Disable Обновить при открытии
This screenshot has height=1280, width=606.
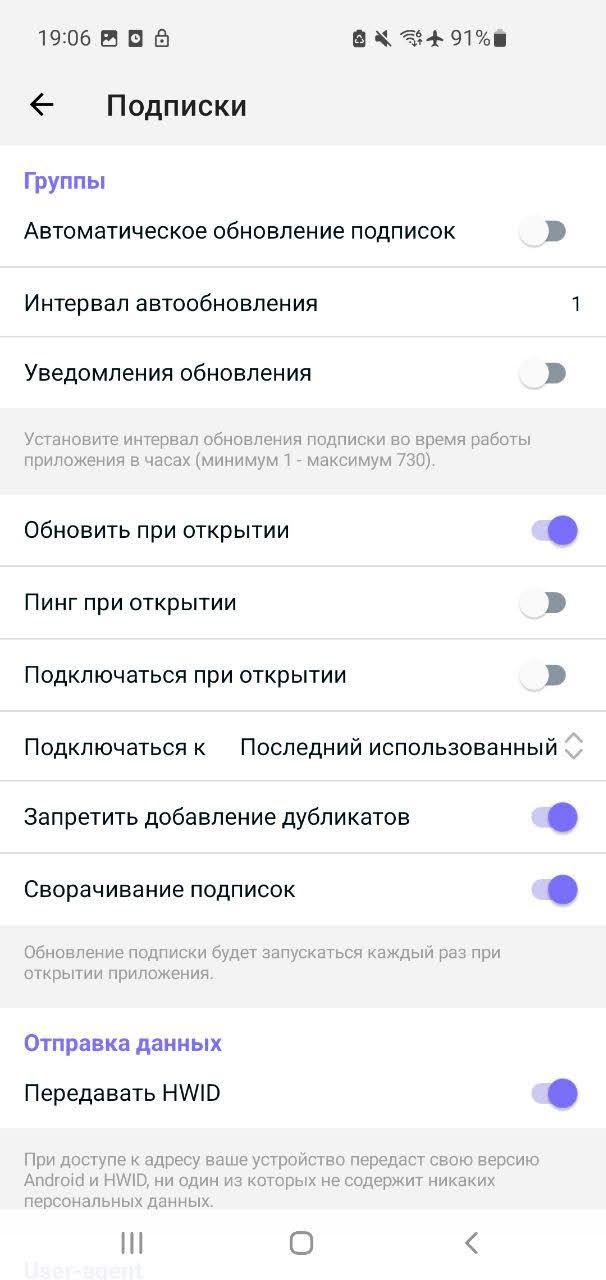pos(554,530)
